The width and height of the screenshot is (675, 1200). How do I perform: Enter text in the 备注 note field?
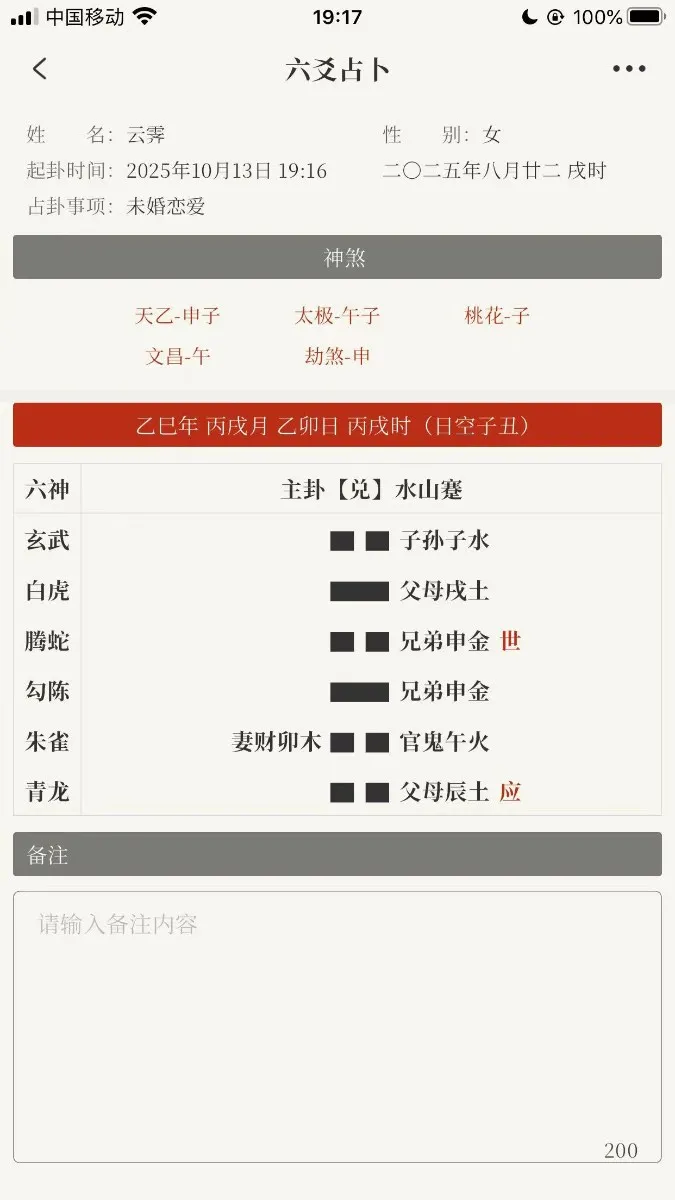tap(337, 1025)
